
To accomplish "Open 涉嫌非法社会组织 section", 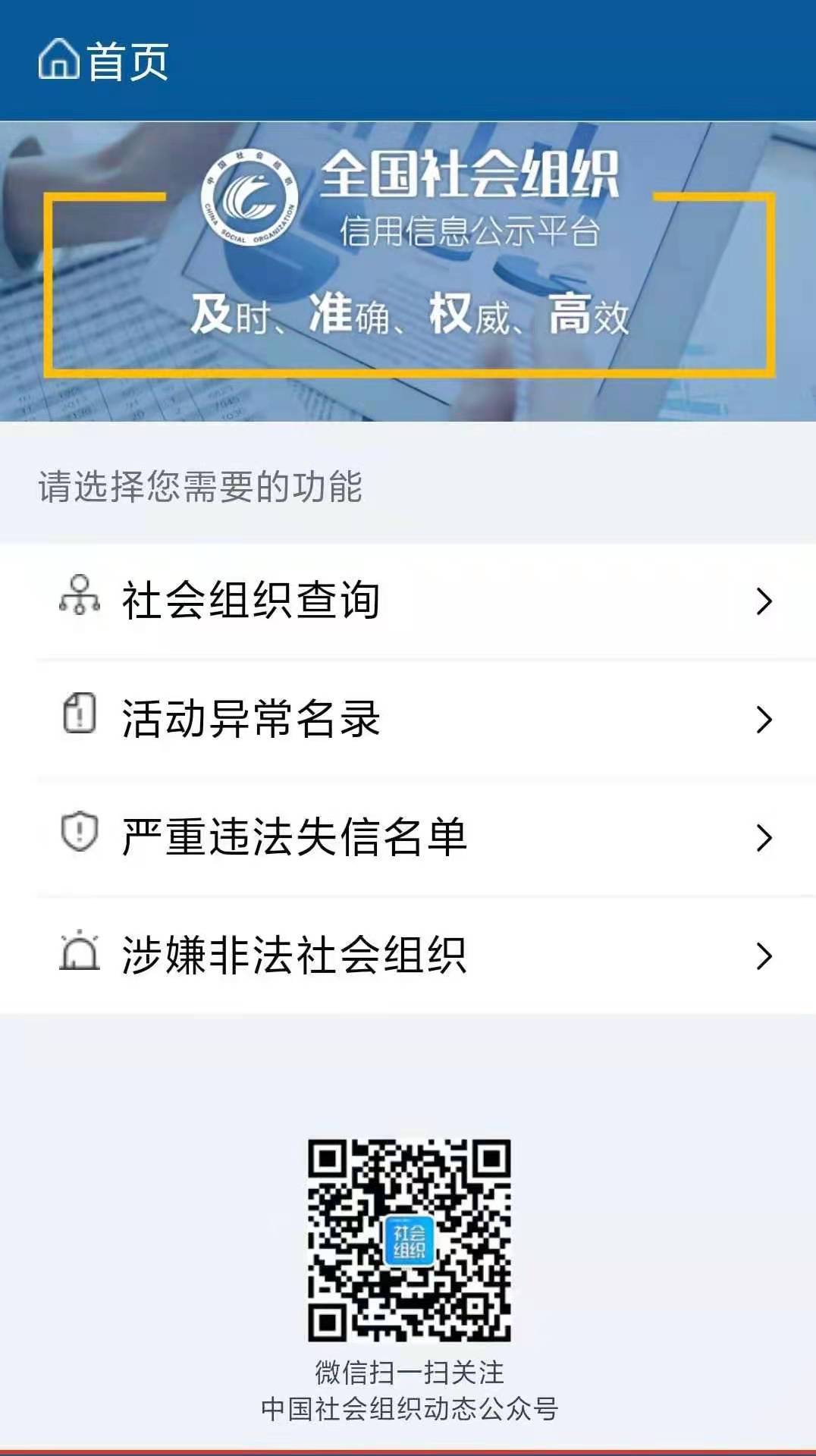I will tap(408, 955).
